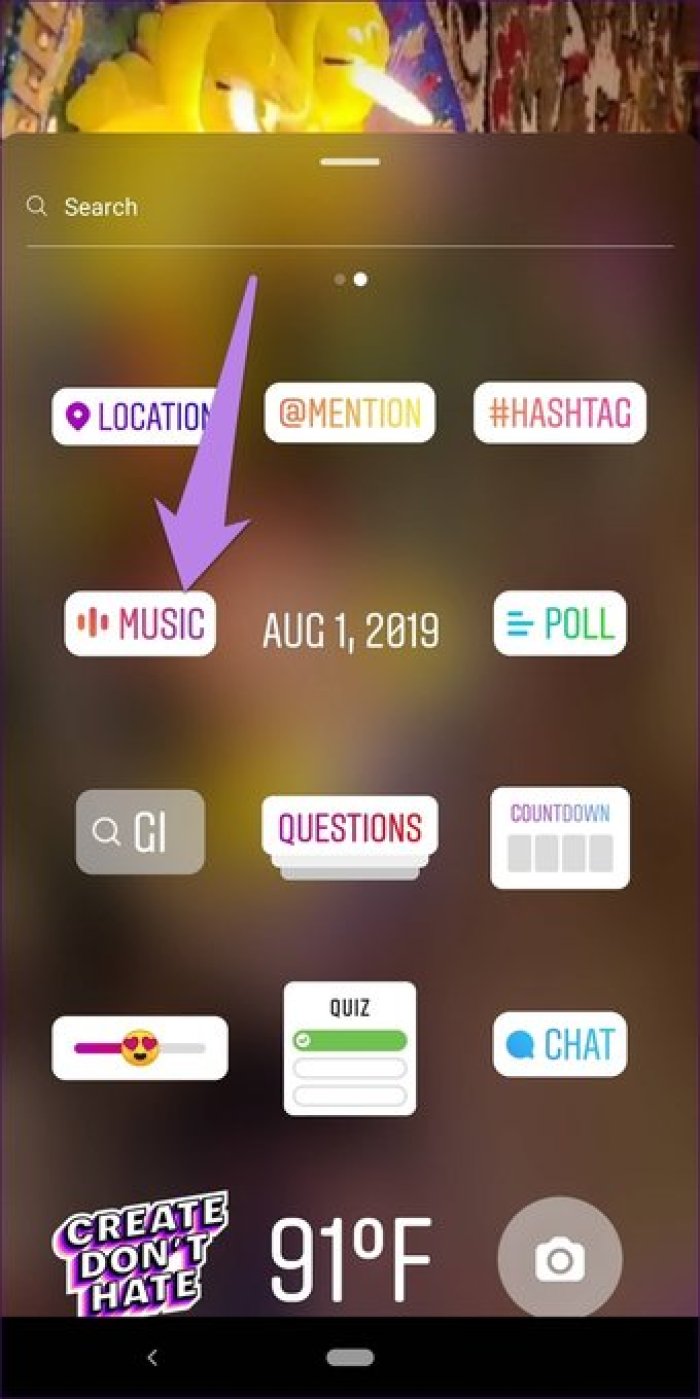The width and height of the screenshot is (700, 1399).
Task: Go back with the system back button
Action: tap(152, 1357)
